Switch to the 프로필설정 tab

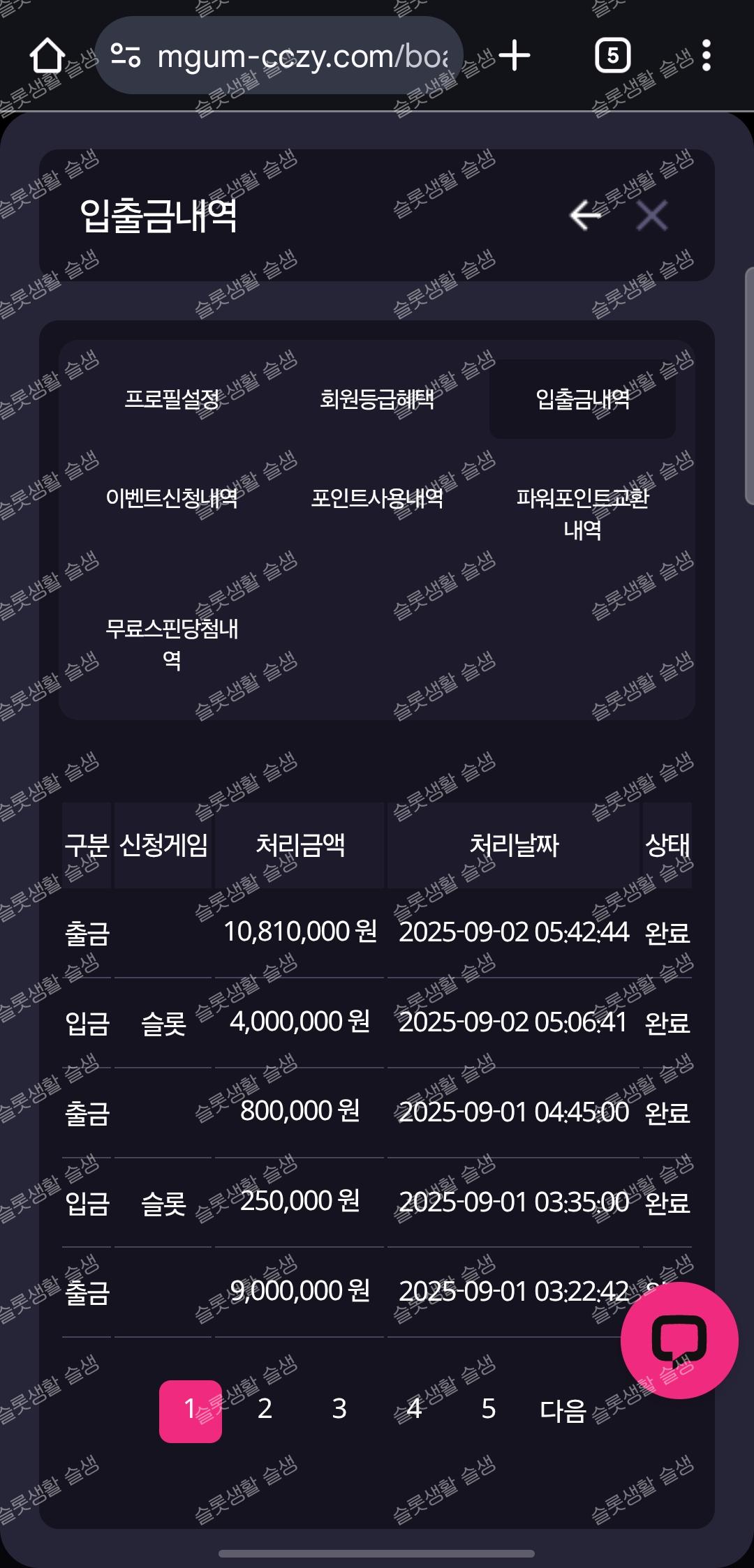click(172, 399)
